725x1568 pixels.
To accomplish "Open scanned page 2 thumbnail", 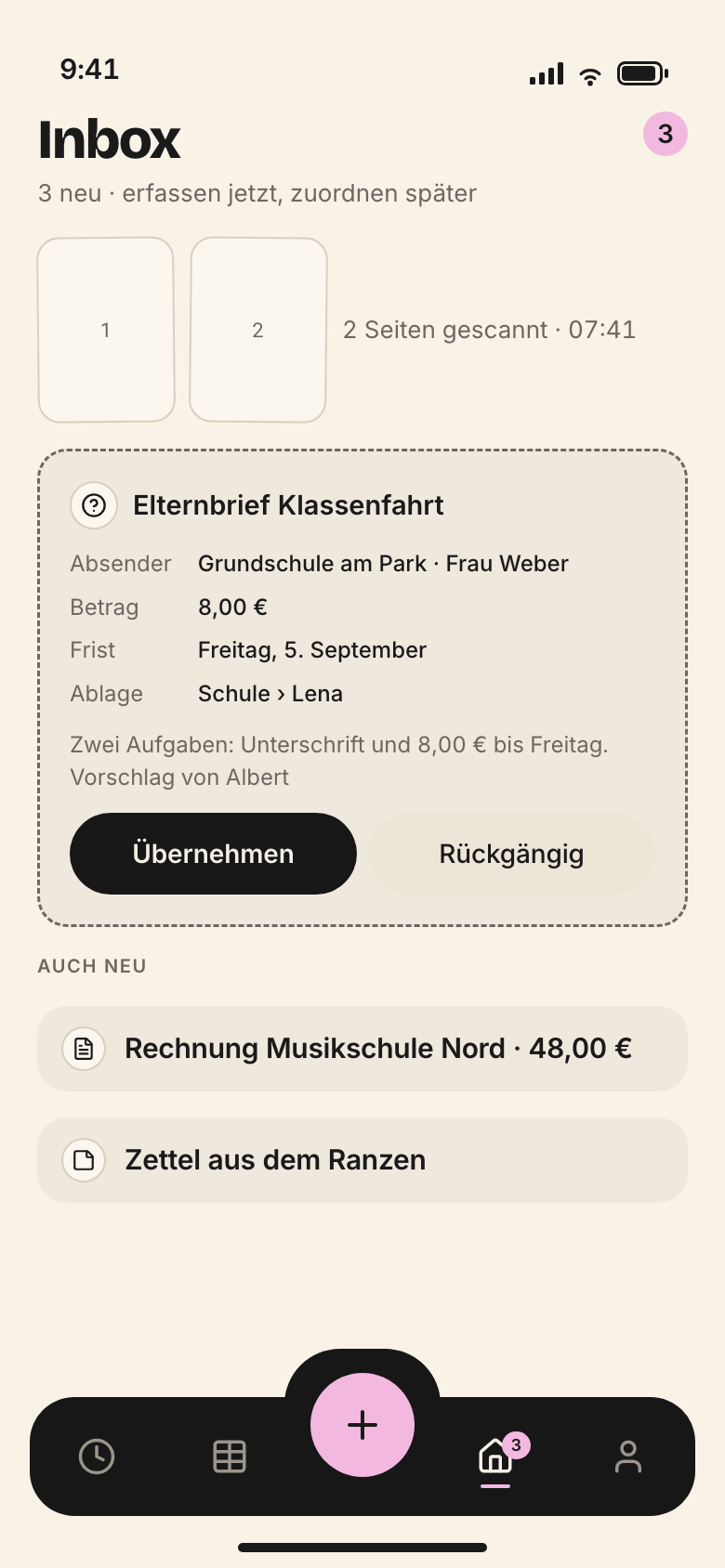I will tap(258, 330).
